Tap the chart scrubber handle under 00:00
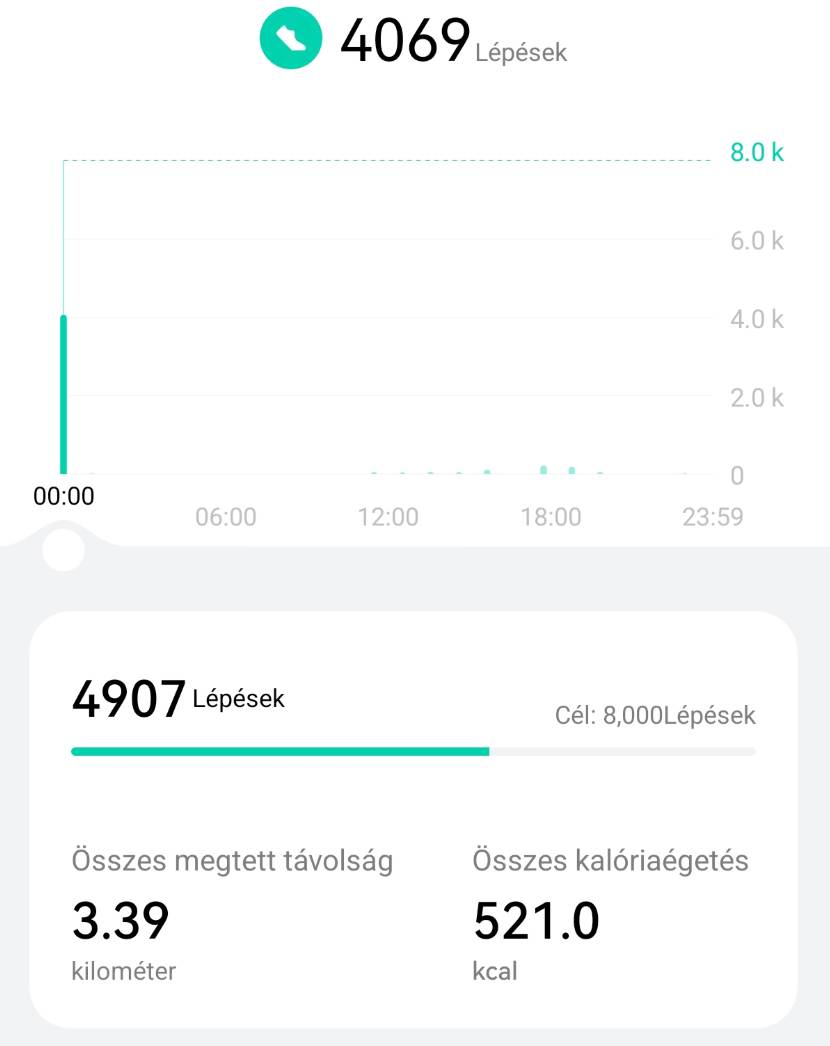The image size is (830, 1046). click(64, 551)
